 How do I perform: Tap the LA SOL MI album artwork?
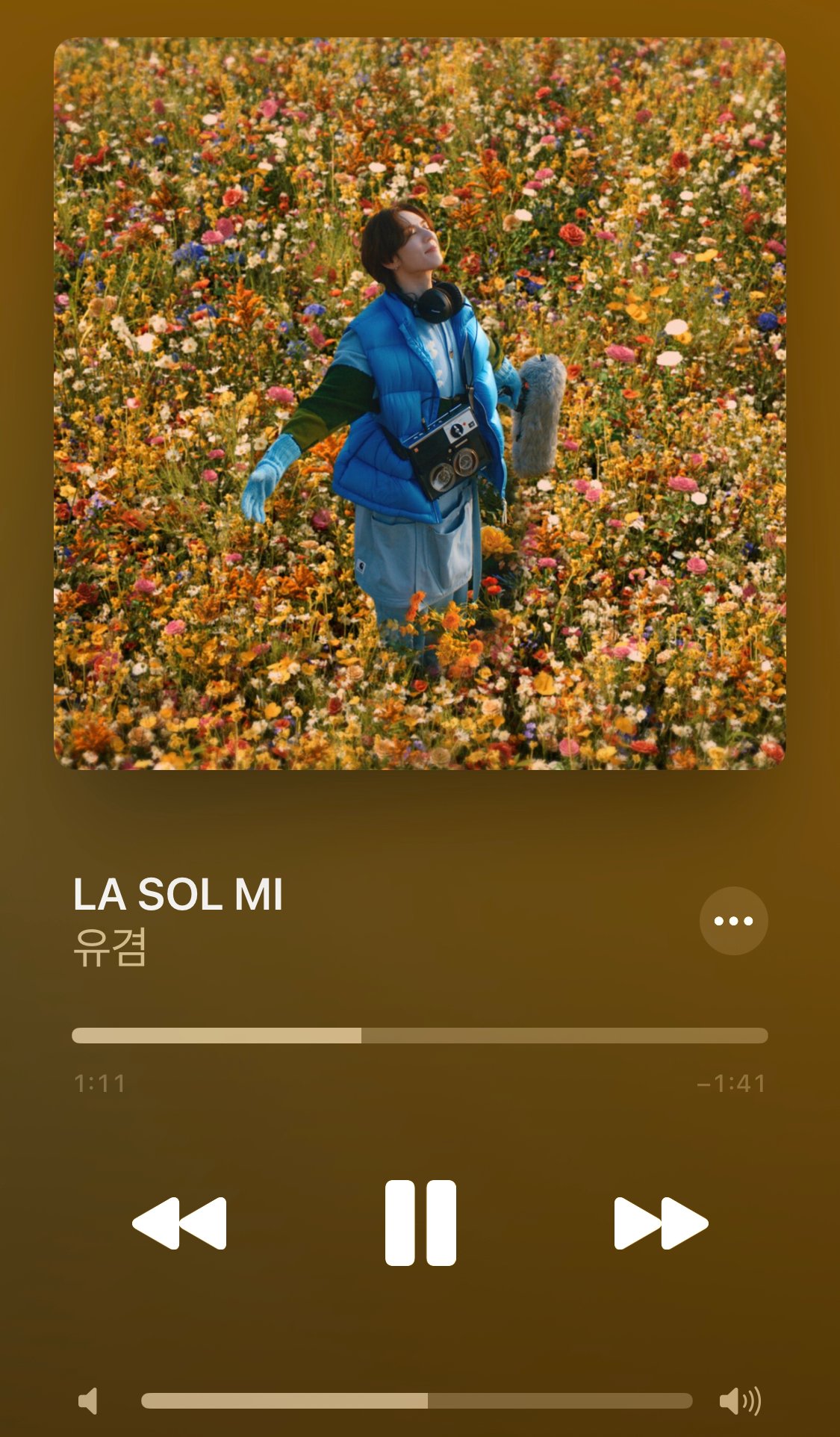tap(420, 403)
